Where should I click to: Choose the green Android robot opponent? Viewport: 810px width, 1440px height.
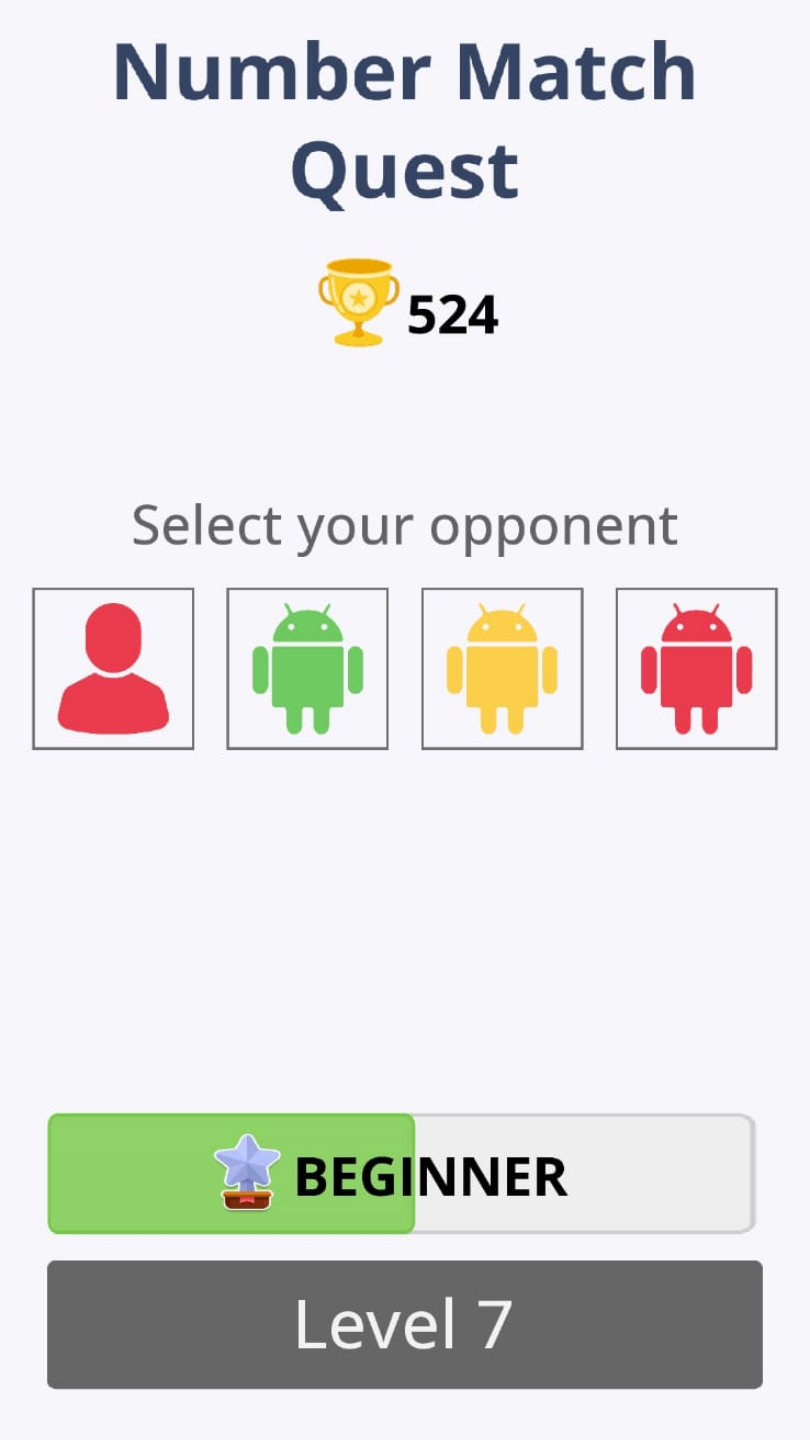pyautogui.click(x=307, y=668)
